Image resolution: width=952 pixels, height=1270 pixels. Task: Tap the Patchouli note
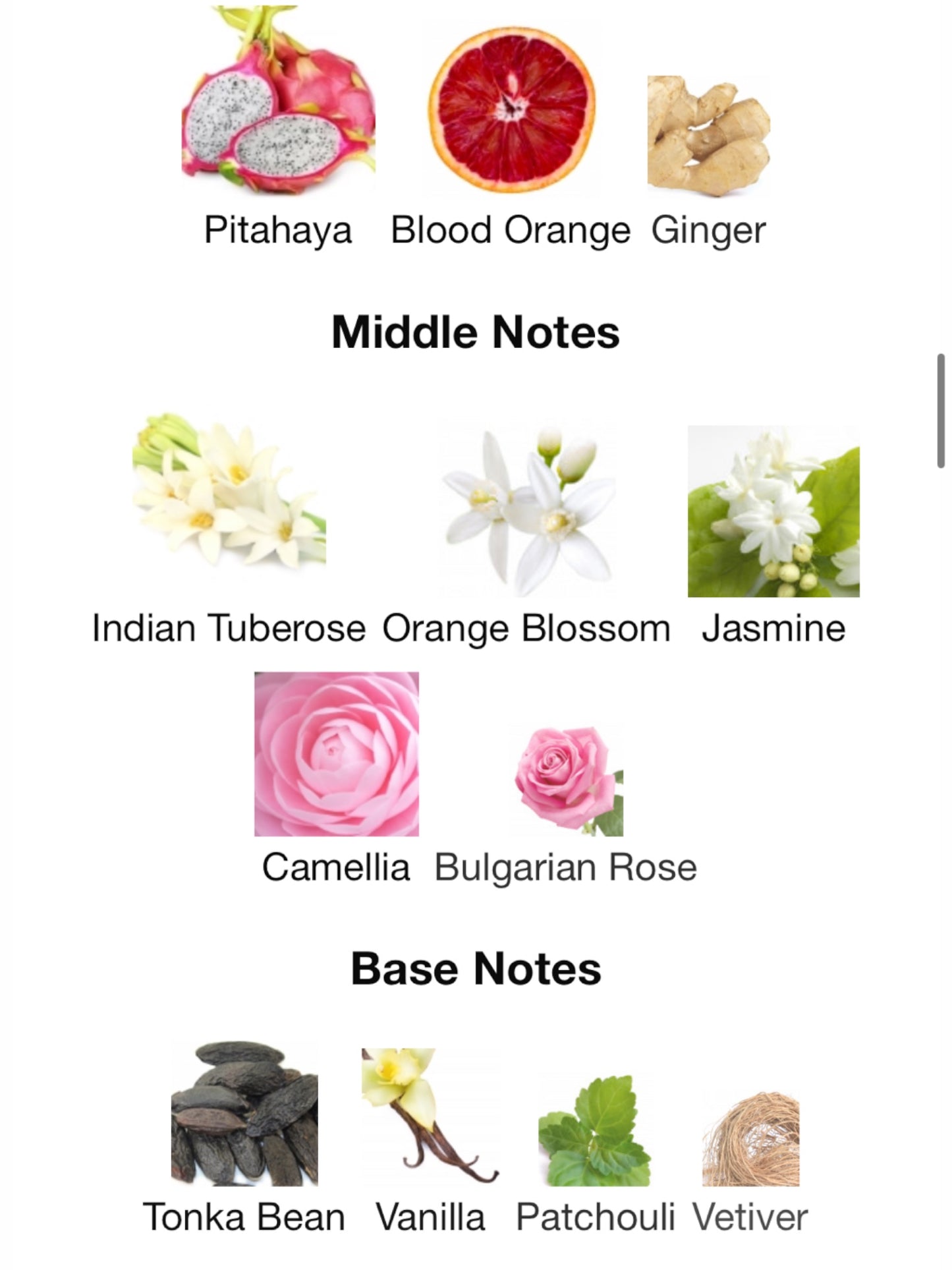coord(594,1130)
